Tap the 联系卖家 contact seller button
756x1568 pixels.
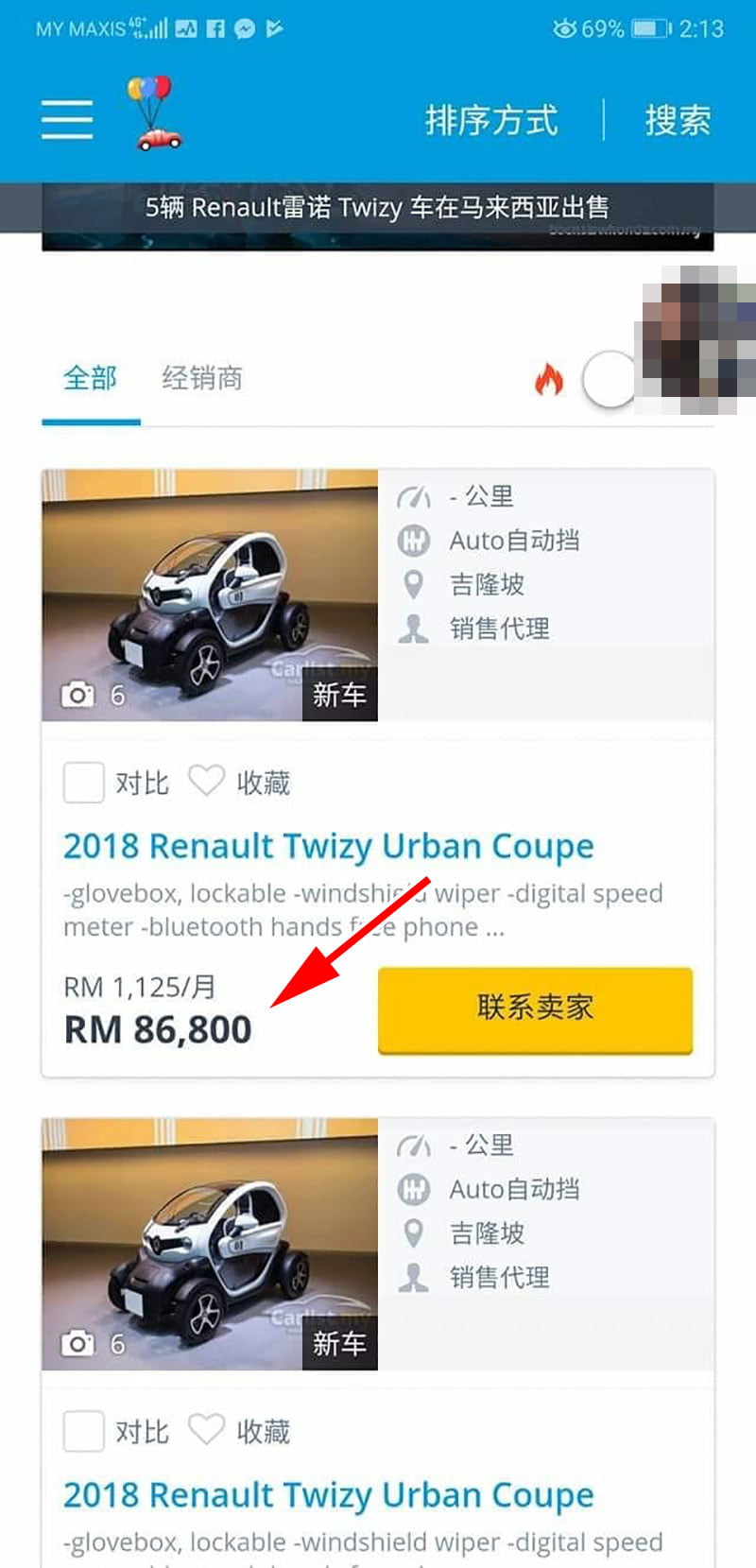[x=535, y=1008]
